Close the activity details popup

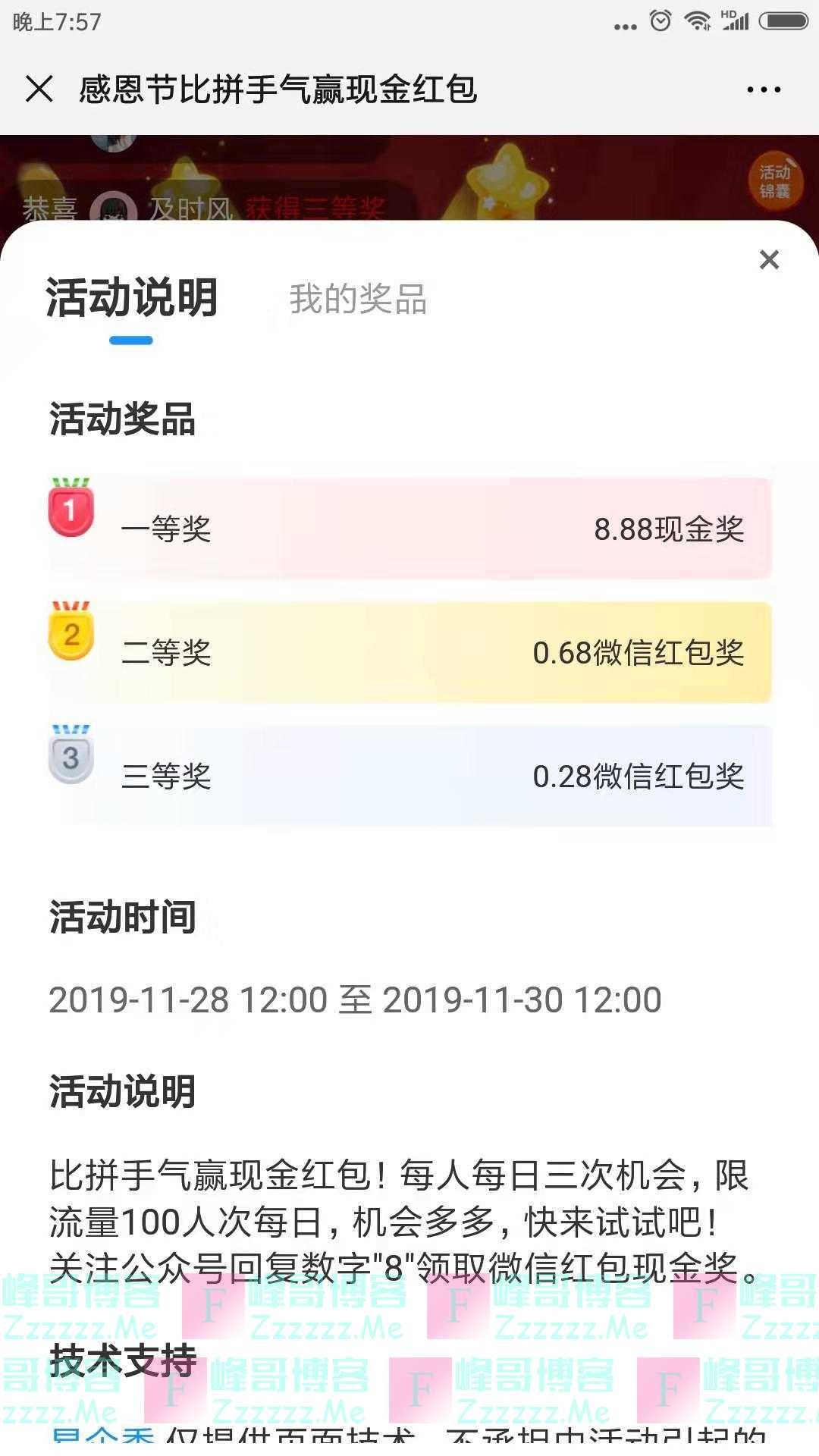tap(770, 260)
